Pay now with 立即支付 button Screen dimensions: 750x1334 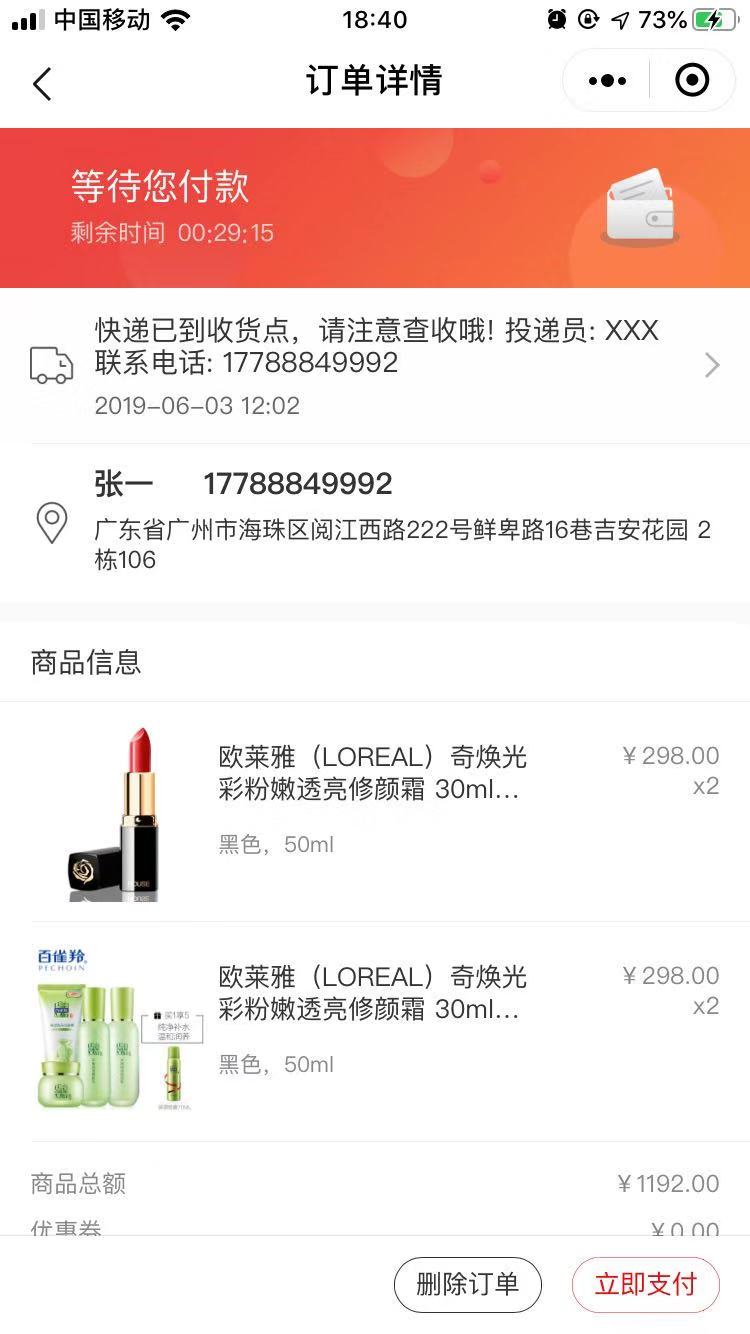645,1284
